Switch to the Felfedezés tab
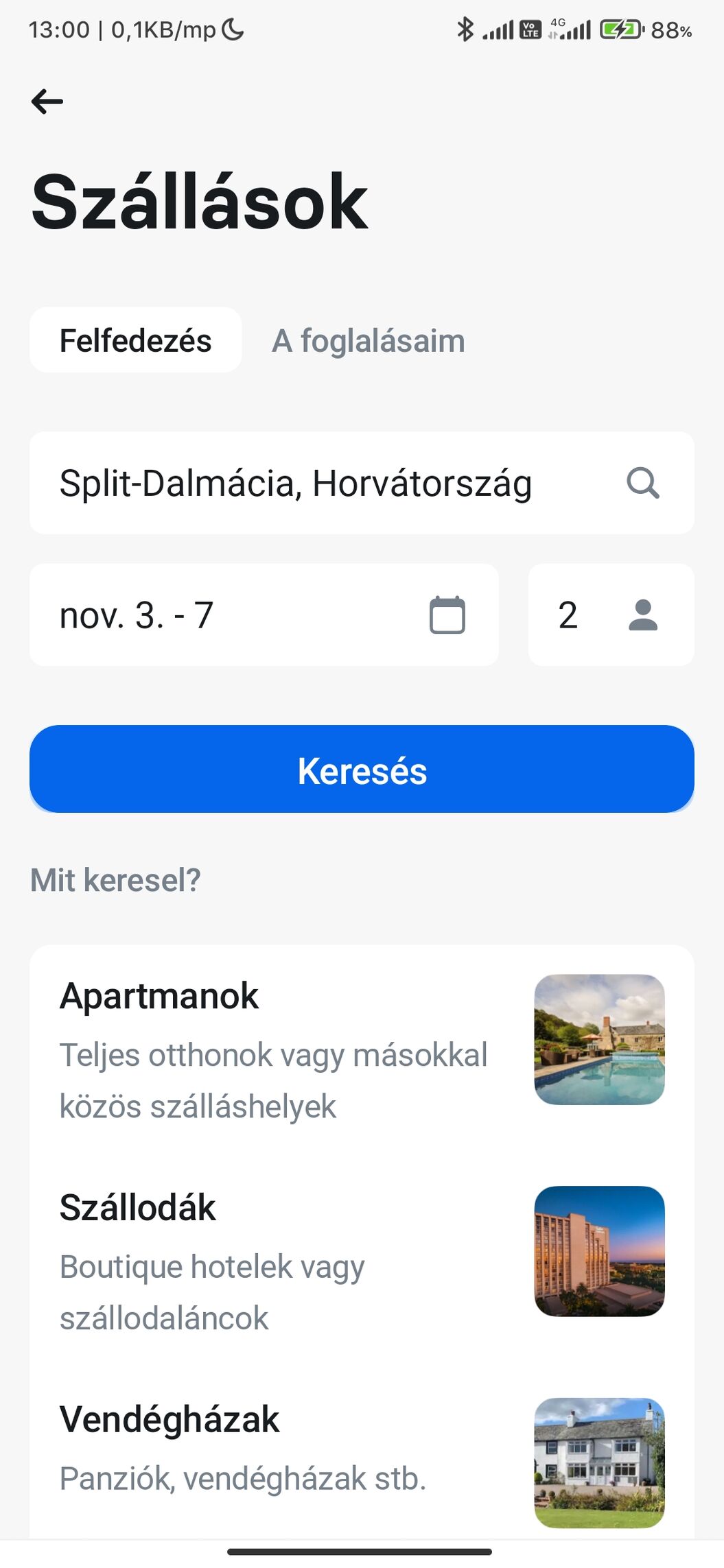This screenshot has width=724, height=1568. pyautogui.click(x=136, y=340)
